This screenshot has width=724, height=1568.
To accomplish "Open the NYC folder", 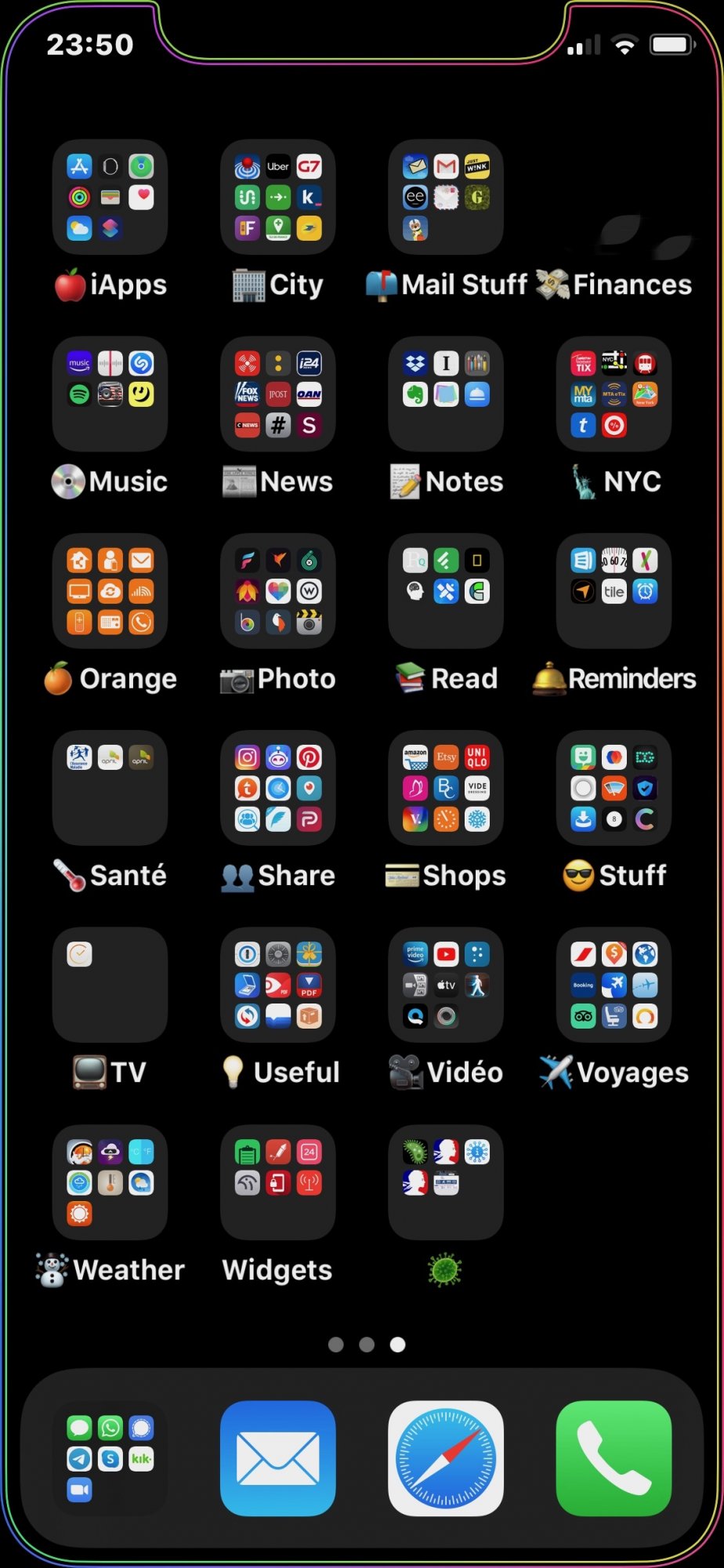I will coord(614,394).
